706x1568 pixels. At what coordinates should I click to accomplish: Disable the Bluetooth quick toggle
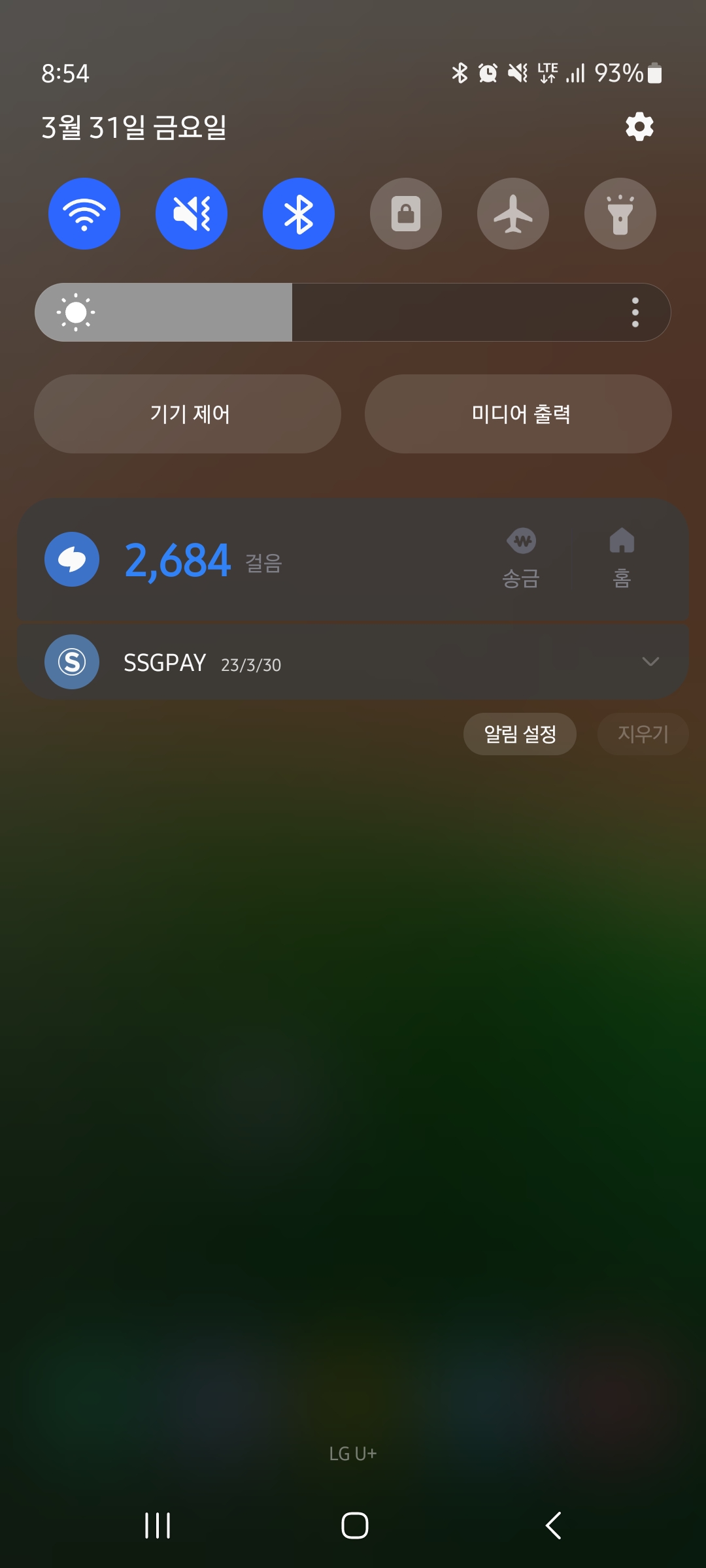pos(299,214)
